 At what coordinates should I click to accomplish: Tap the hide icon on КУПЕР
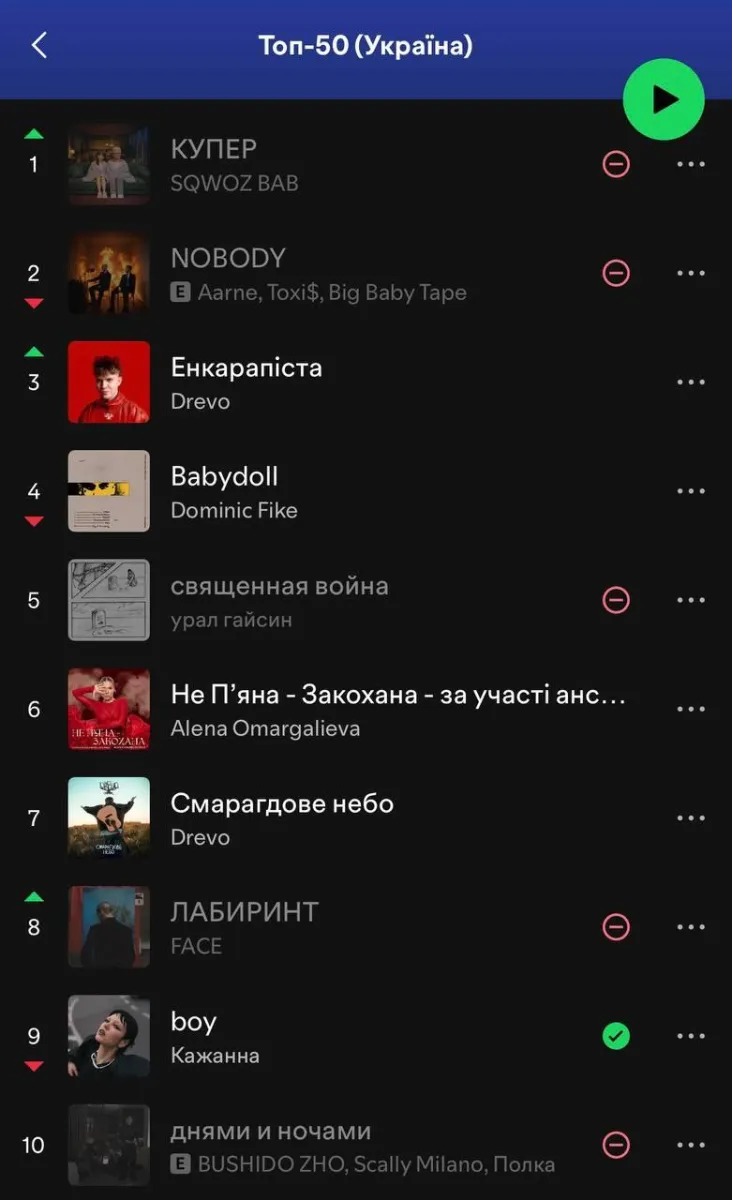[x=616, y=164]
